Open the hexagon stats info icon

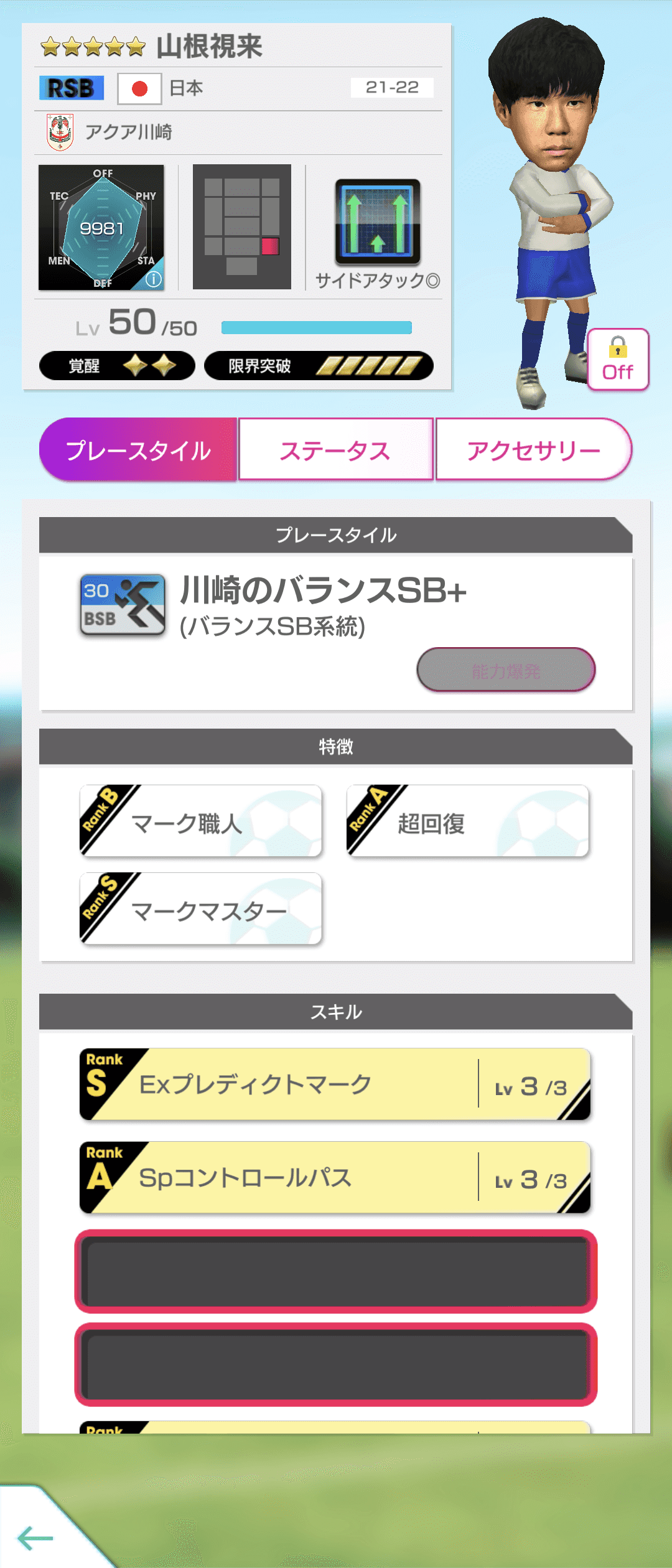pos(152,279)
